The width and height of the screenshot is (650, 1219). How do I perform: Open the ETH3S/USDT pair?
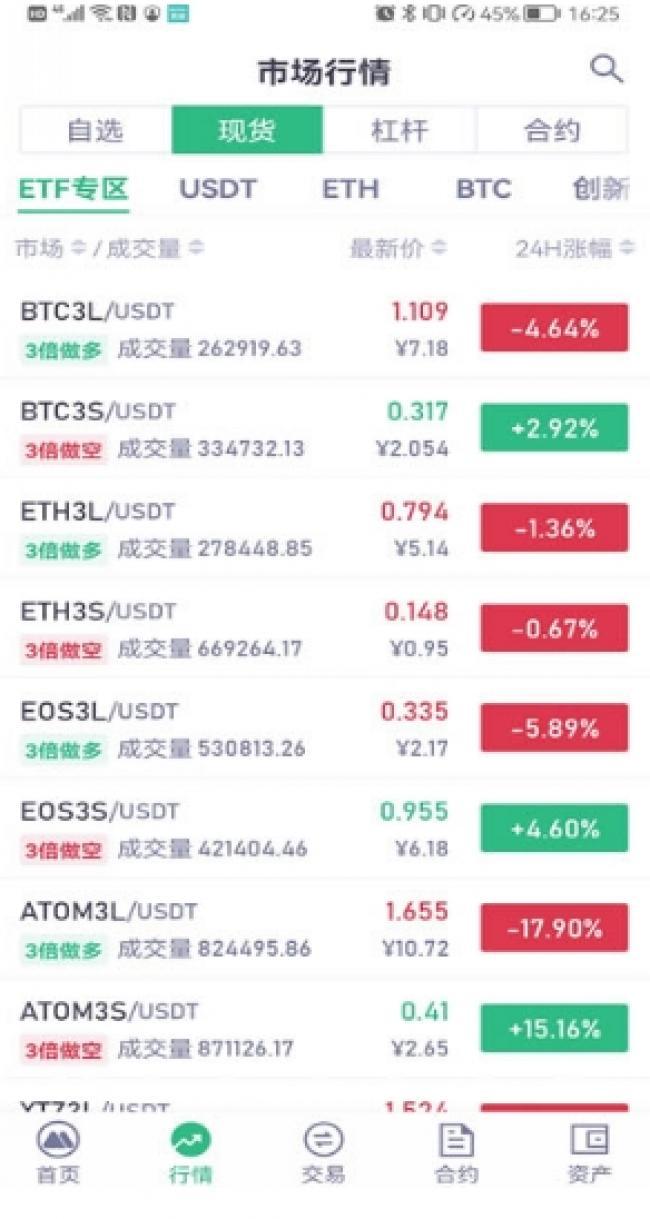pos(325,629)
